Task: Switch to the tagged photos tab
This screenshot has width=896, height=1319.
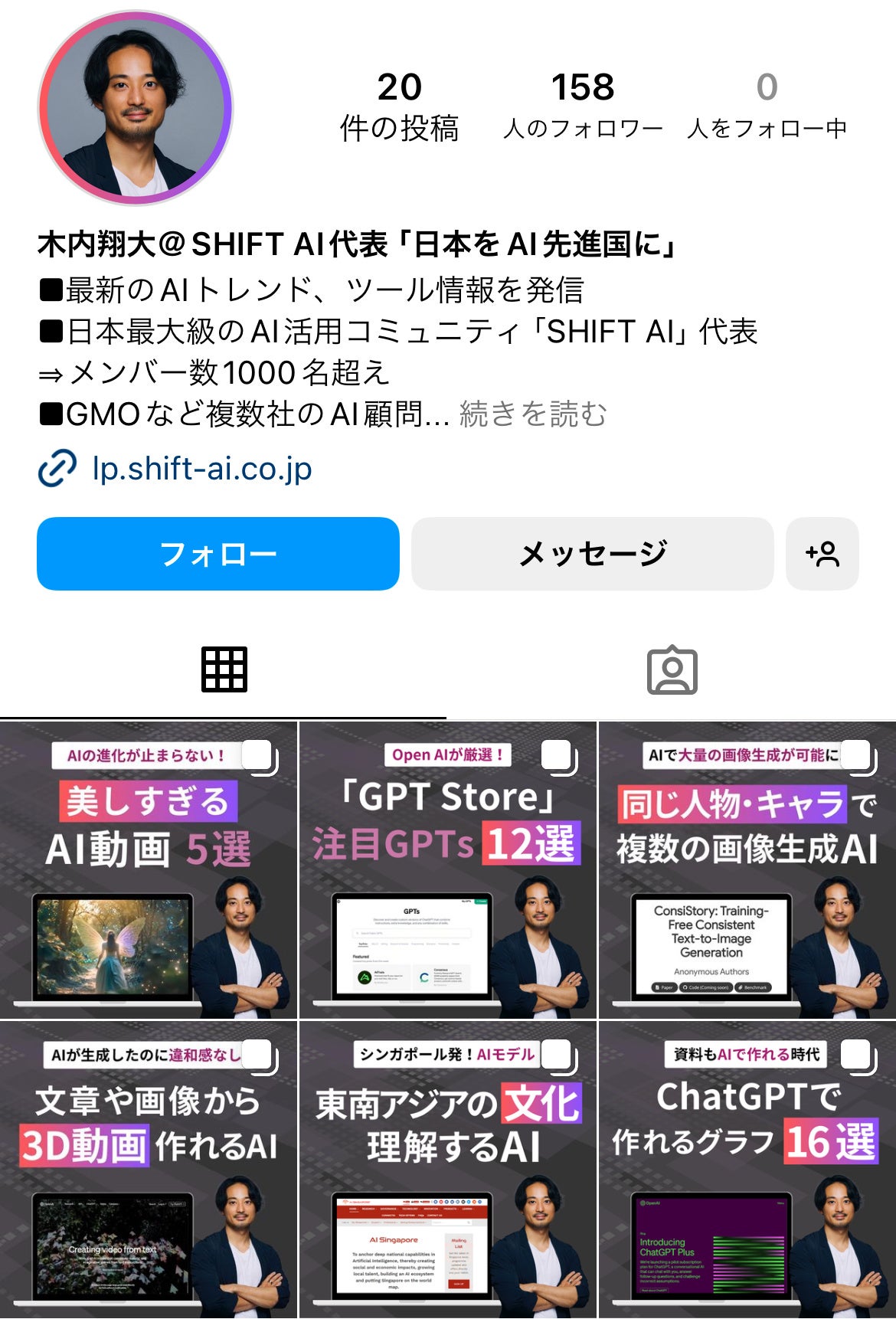Action: [672, 670]
